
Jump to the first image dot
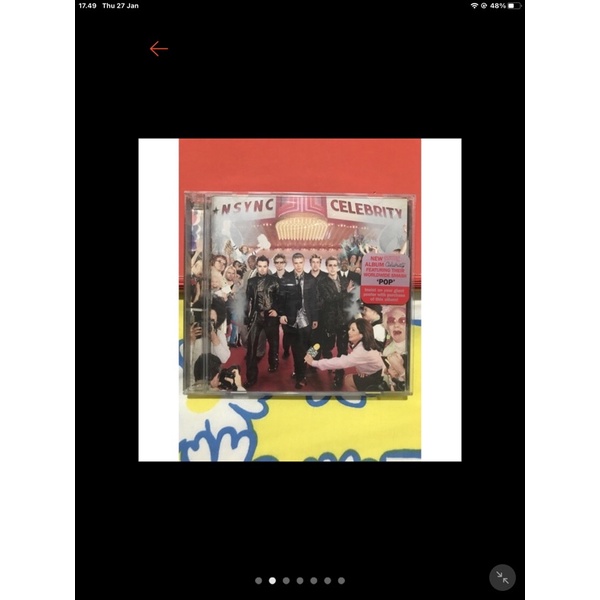258,580
